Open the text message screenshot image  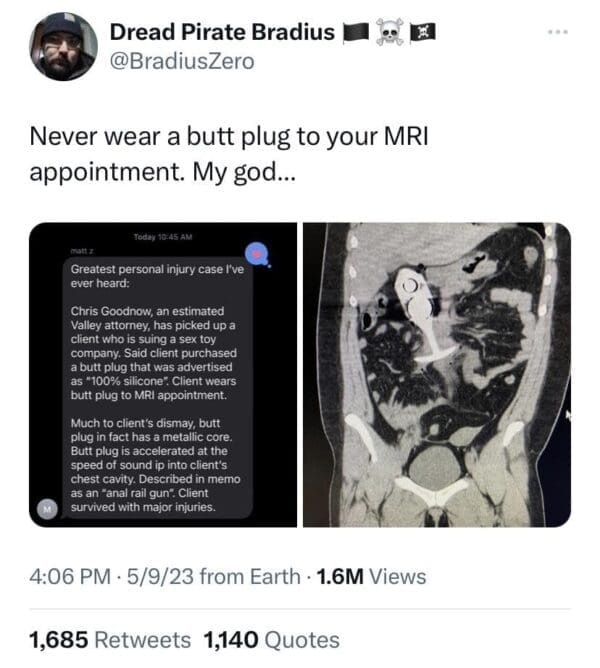[163, 374]
